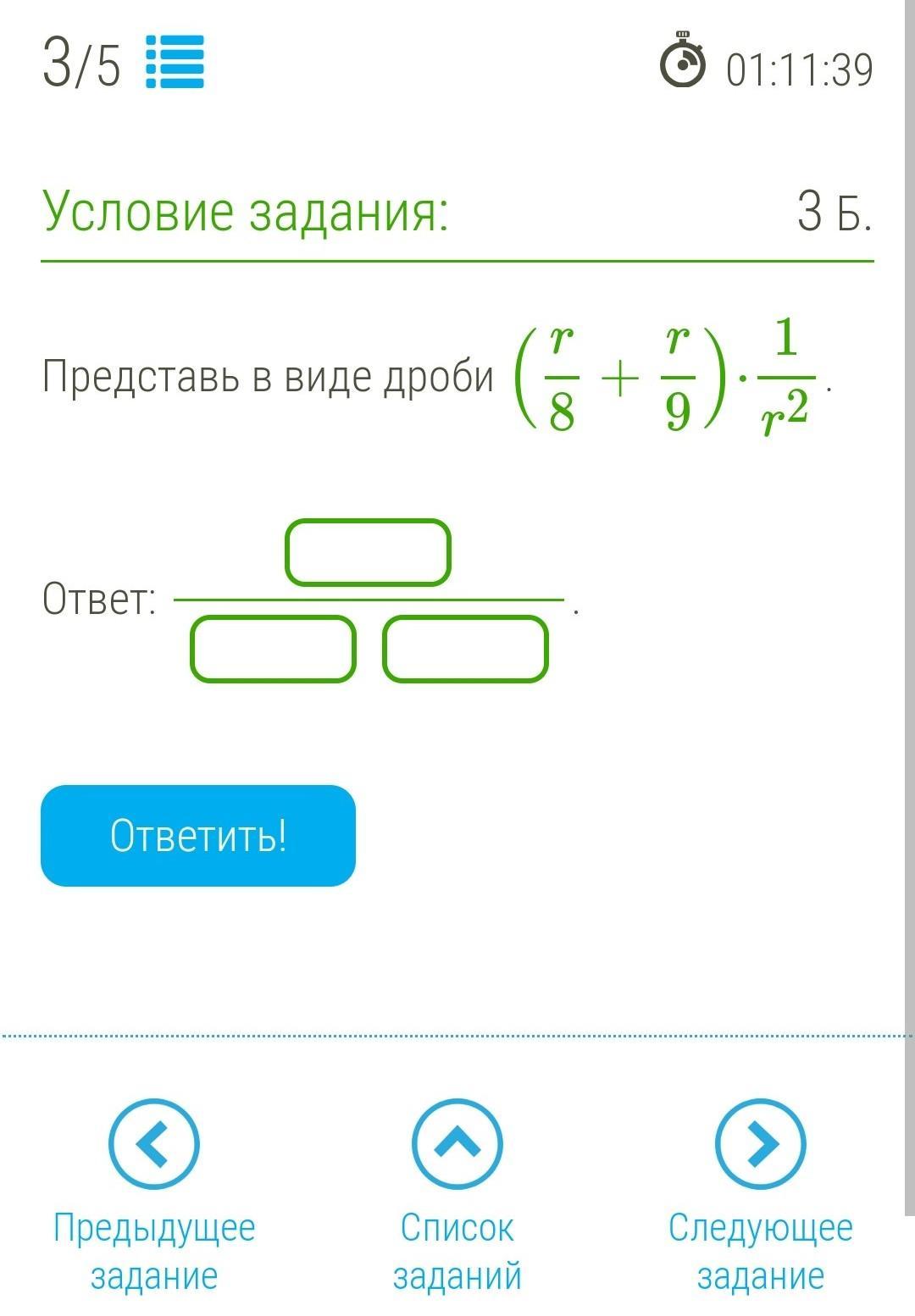This screenshot has height=1316, width=915.
Task: Tap the right denominator answer field
Action: pos(465,650)
